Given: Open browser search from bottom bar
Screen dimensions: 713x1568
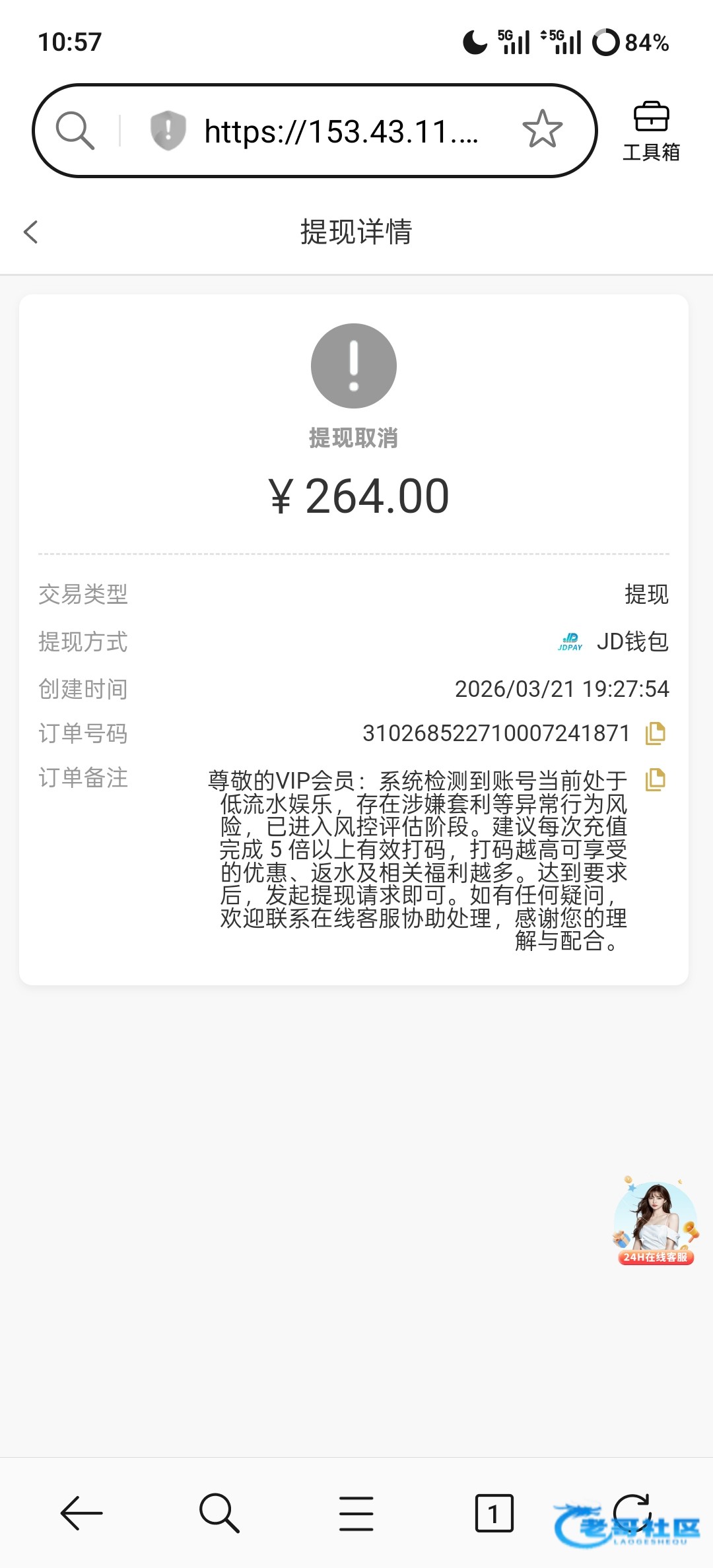Looking at the screenshot, I should pyautogui.click(x=219, y=1513).
